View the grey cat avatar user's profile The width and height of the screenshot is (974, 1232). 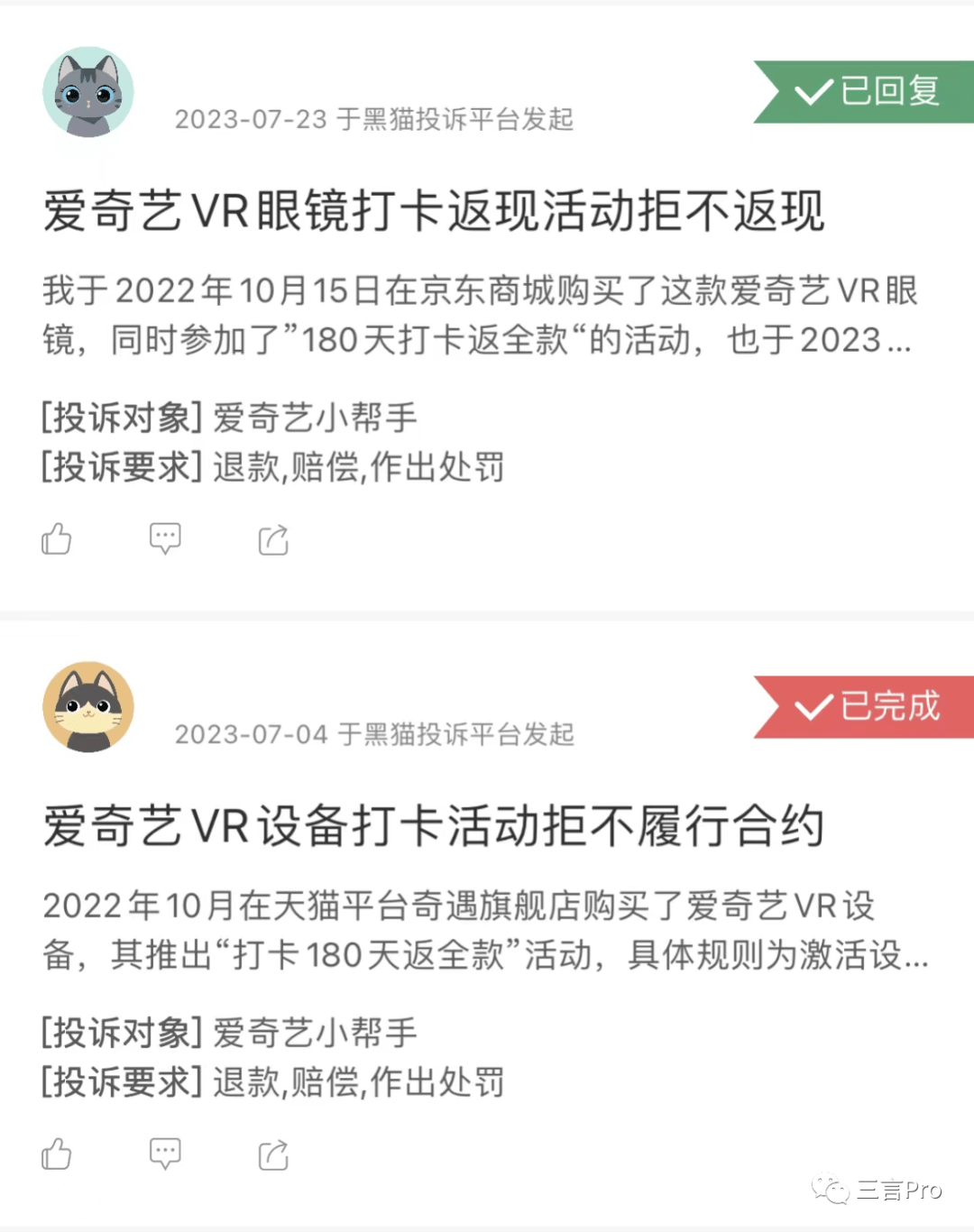pos(88,92)
